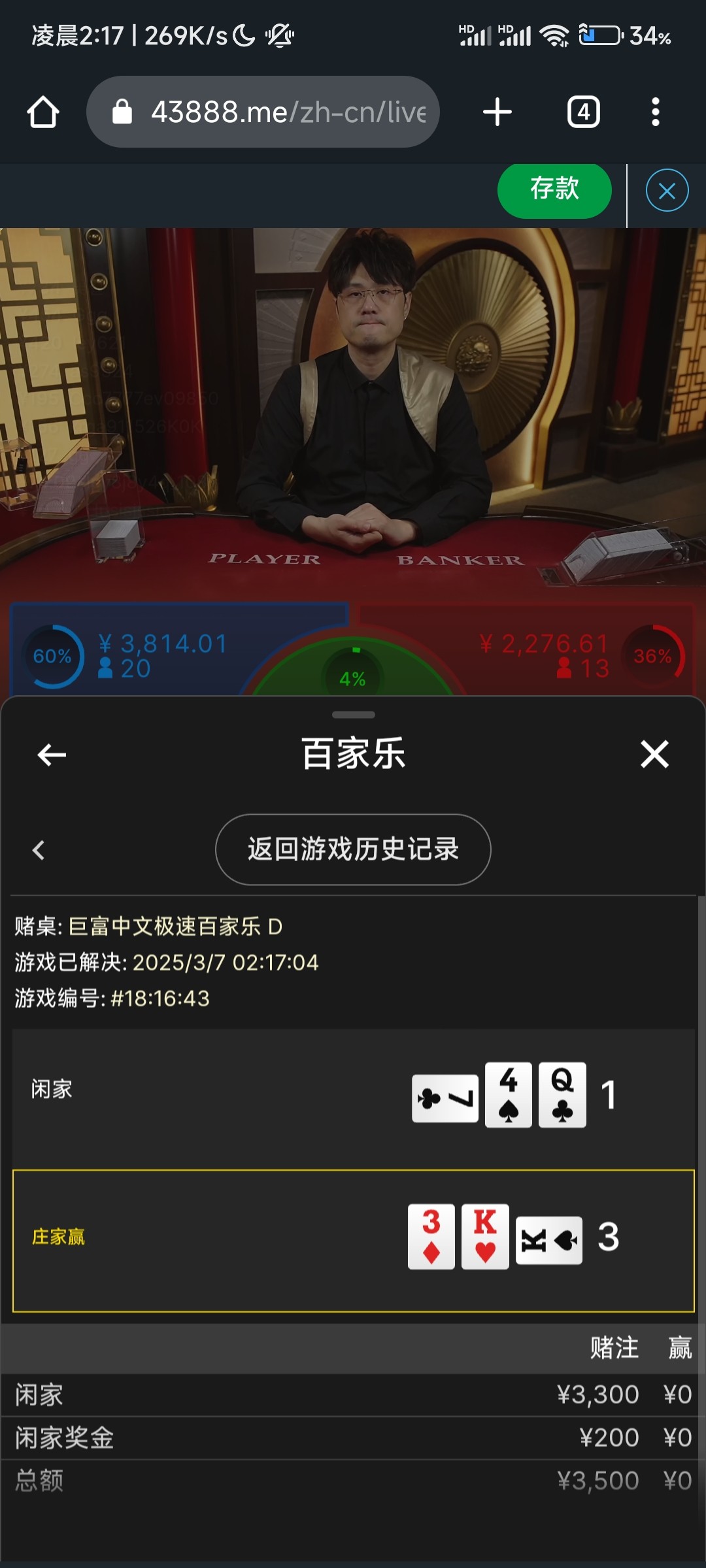The image size is (706, 1568).
Task: Open a new browser tab
Action: 497,112
